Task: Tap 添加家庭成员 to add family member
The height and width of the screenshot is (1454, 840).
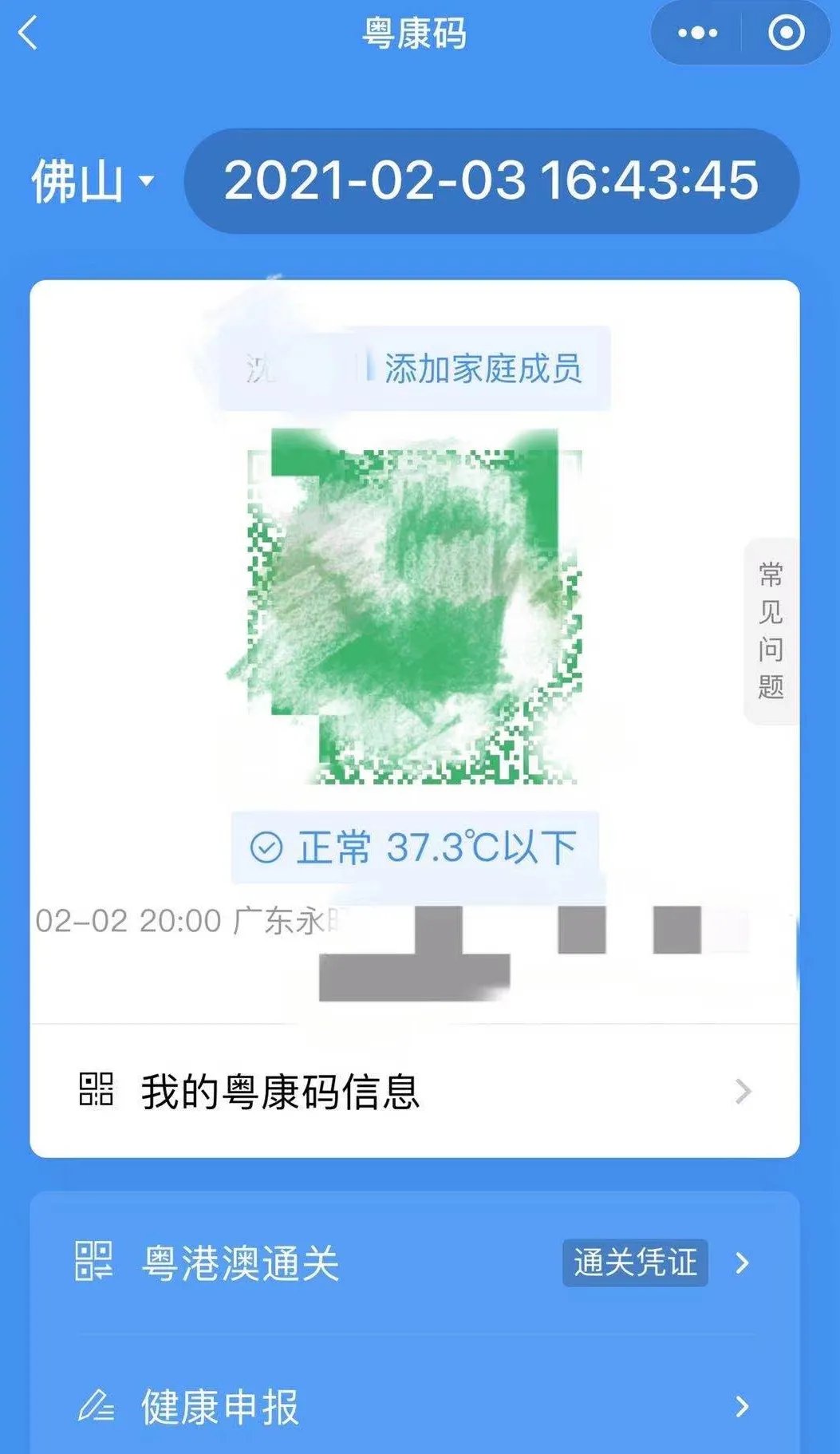Action: [483, 369]
